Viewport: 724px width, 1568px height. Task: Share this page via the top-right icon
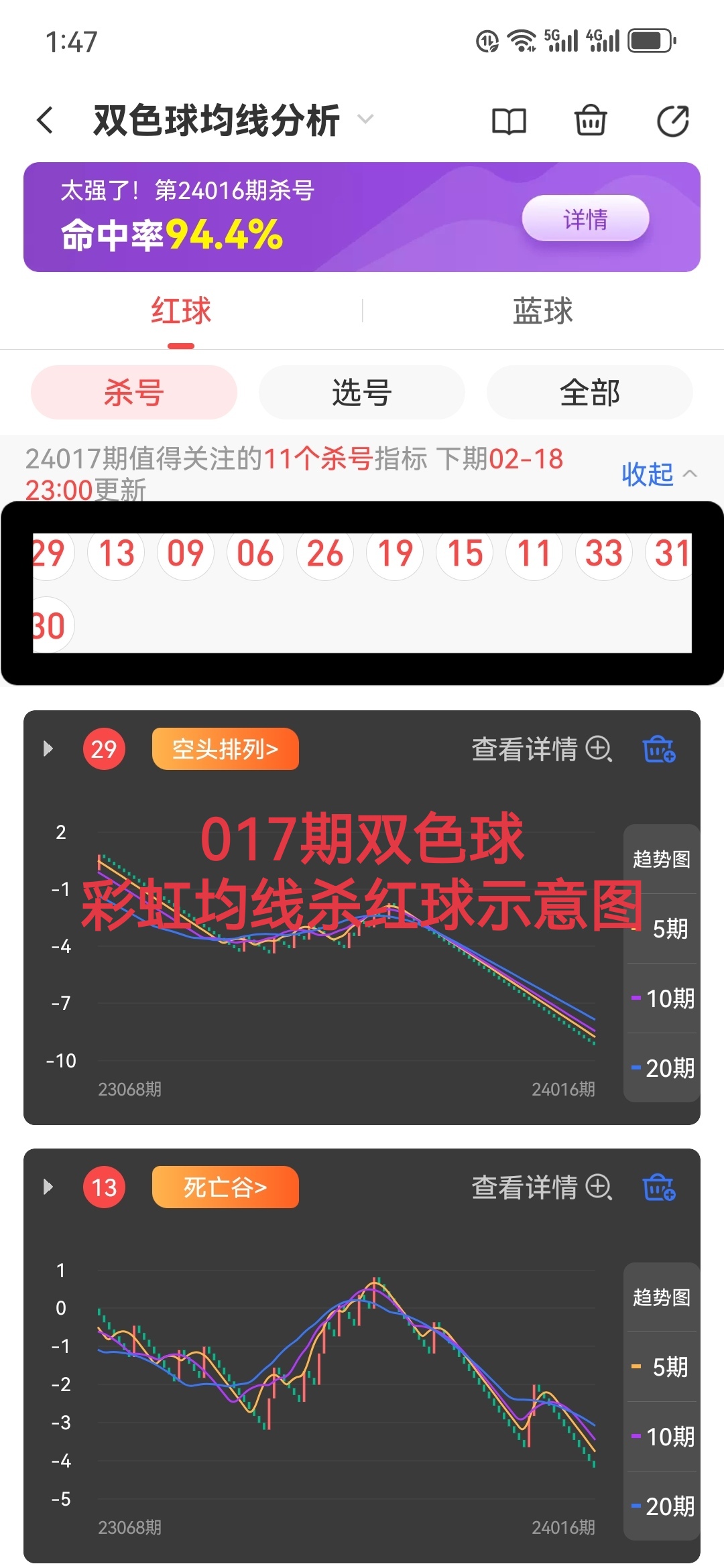[672, 121]
